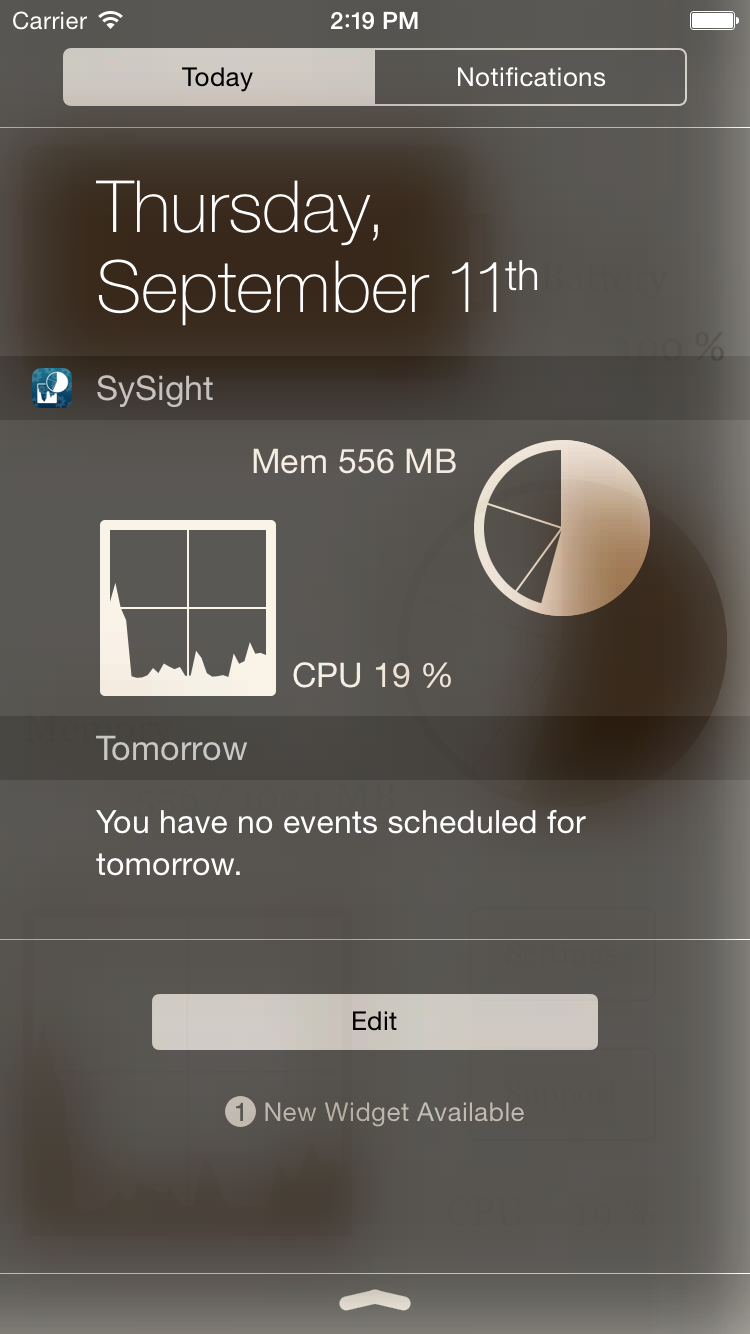Tap the Edit button for widgets
Viewport: 750px width, 1334px height.
point(374,1021)
